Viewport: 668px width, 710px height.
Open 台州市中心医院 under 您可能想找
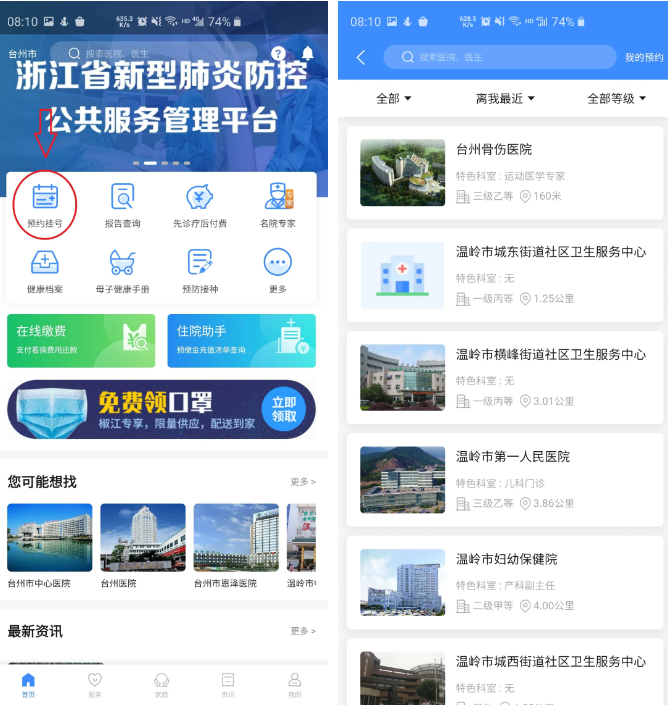[49, 545]
